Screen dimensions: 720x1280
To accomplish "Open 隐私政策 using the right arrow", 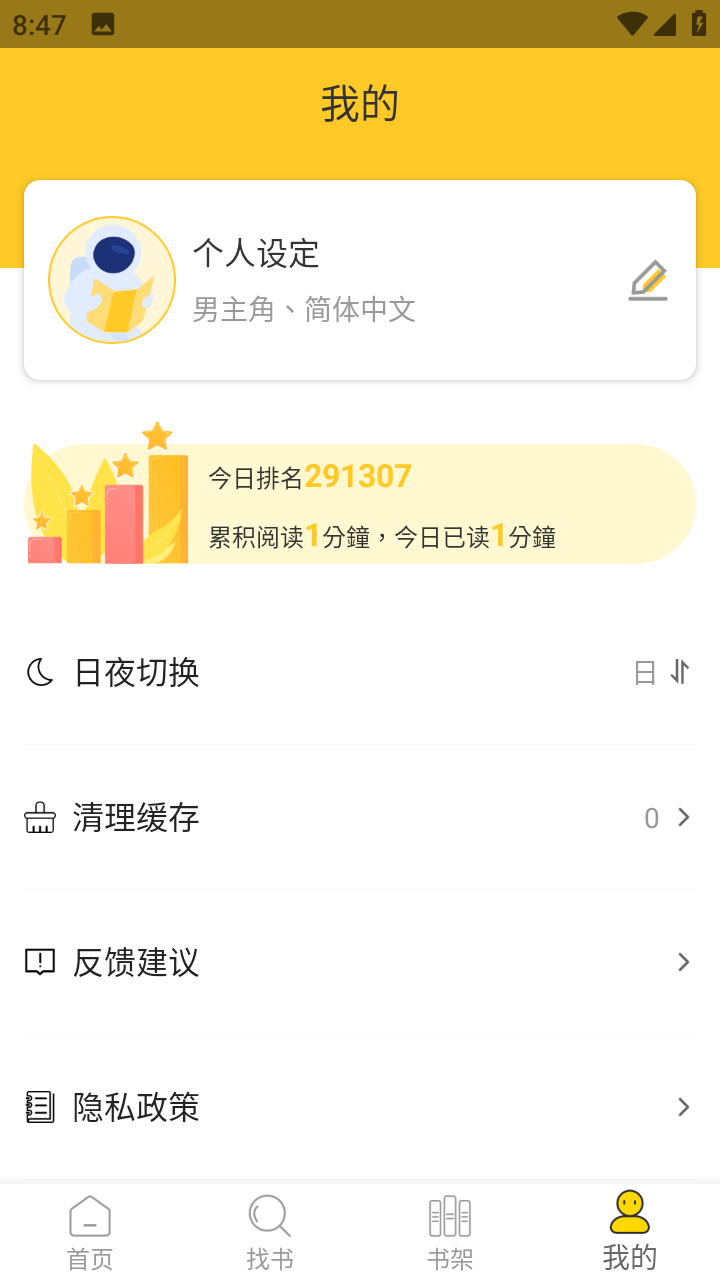I will 684,1107.
